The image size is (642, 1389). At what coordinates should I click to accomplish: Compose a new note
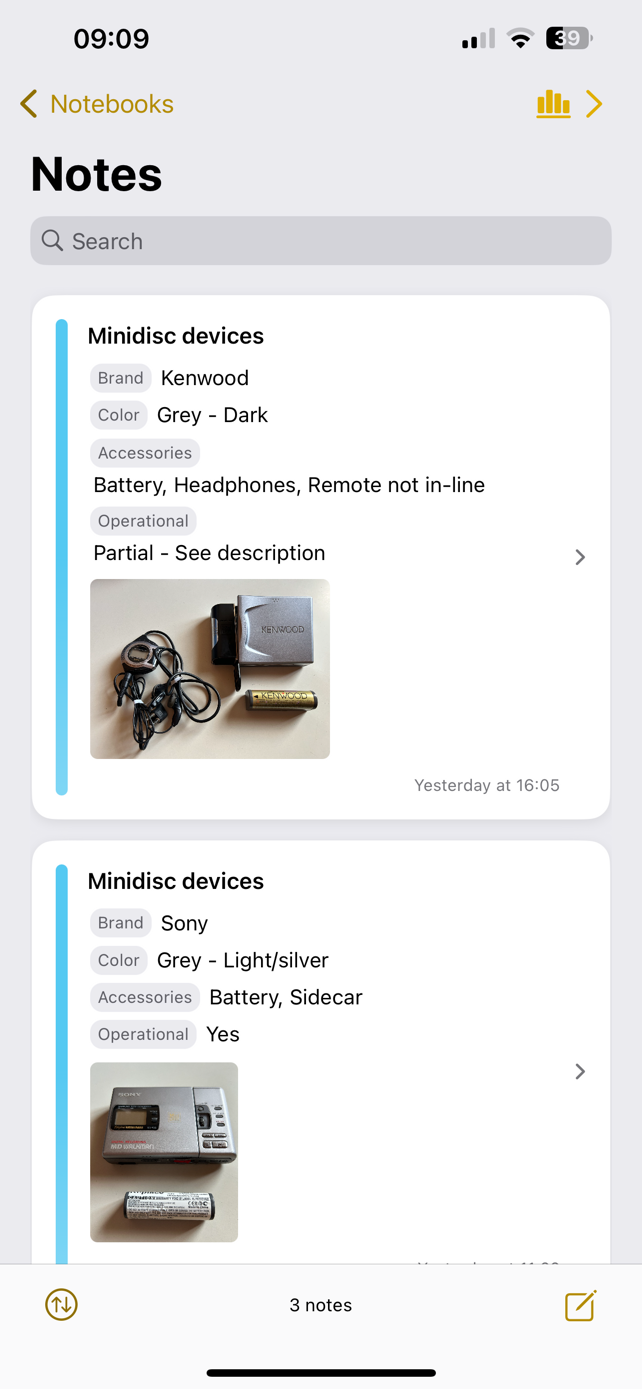(x=580, y=1305)
